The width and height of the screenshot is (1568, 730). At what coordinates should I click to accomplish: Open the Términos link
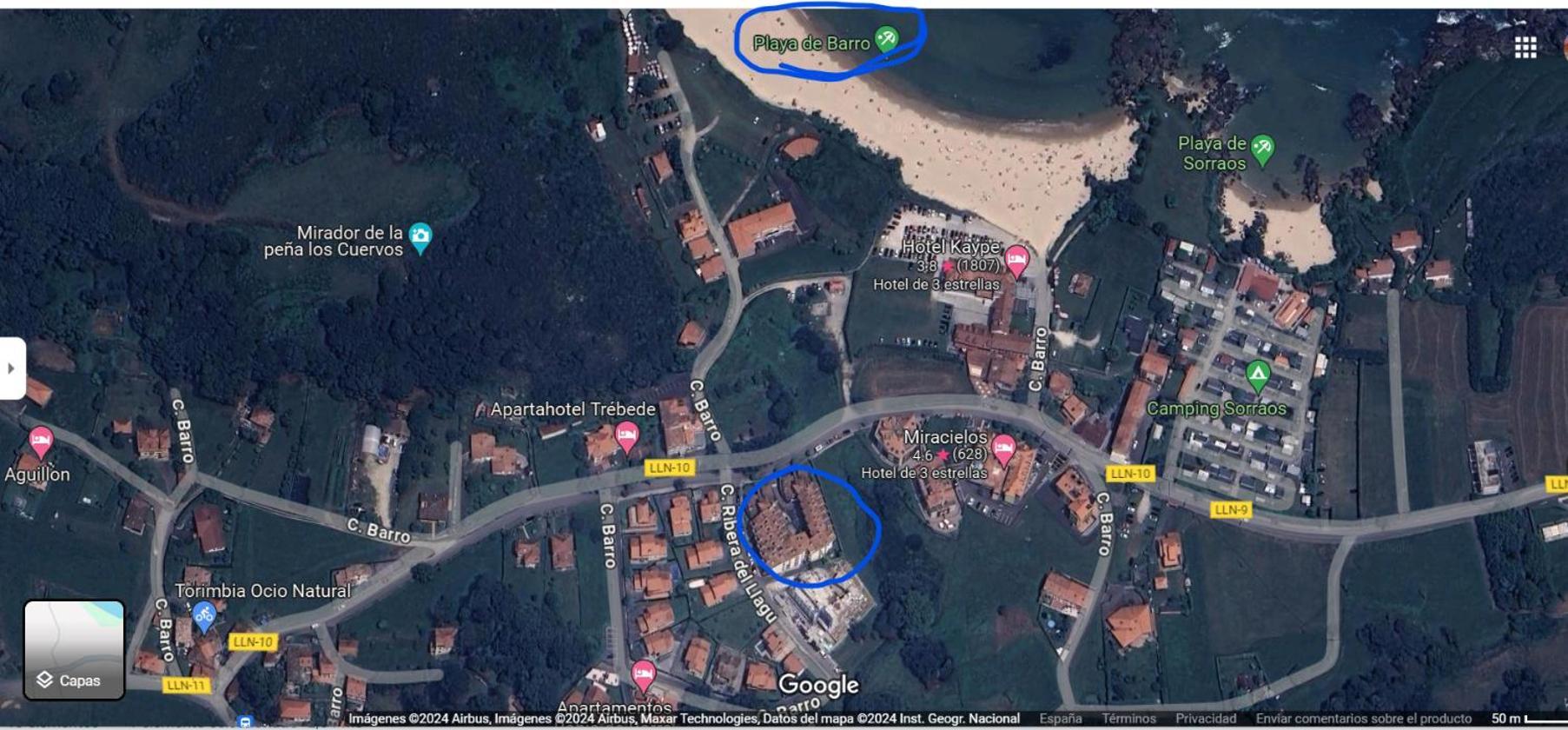1128,719
